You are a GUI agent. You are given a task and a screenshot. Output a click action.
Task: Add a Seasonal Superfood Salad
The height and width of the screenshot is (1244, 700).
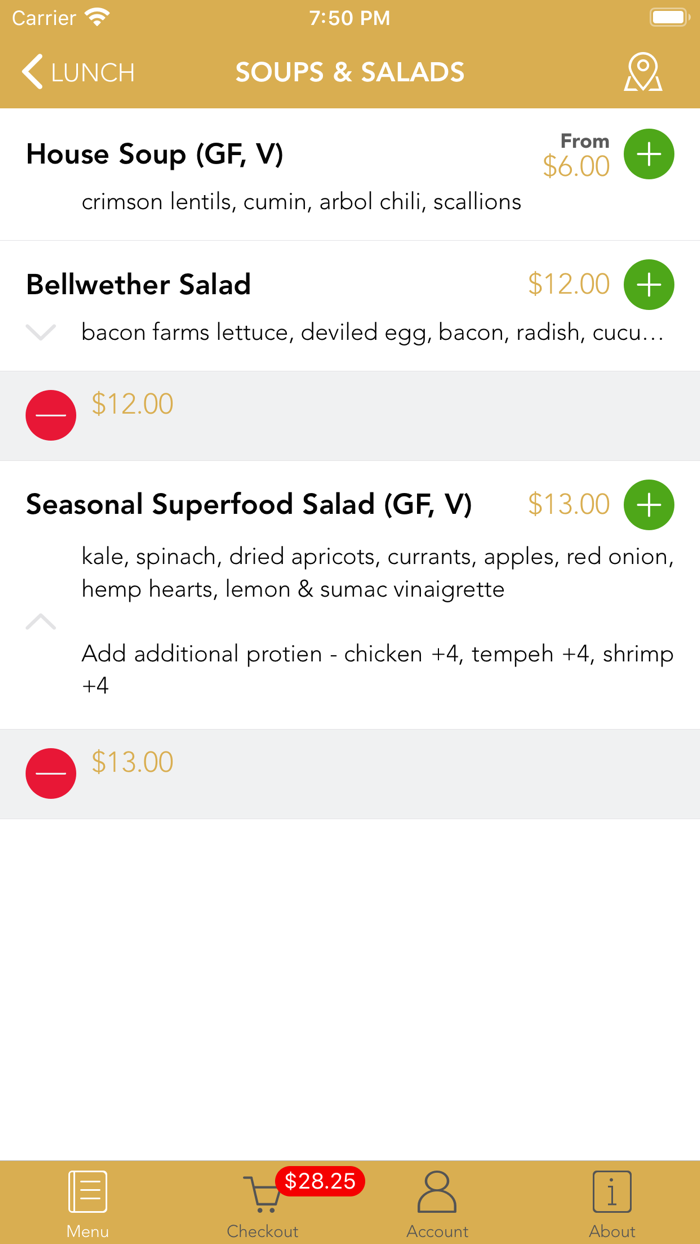[x=649, y=504]
